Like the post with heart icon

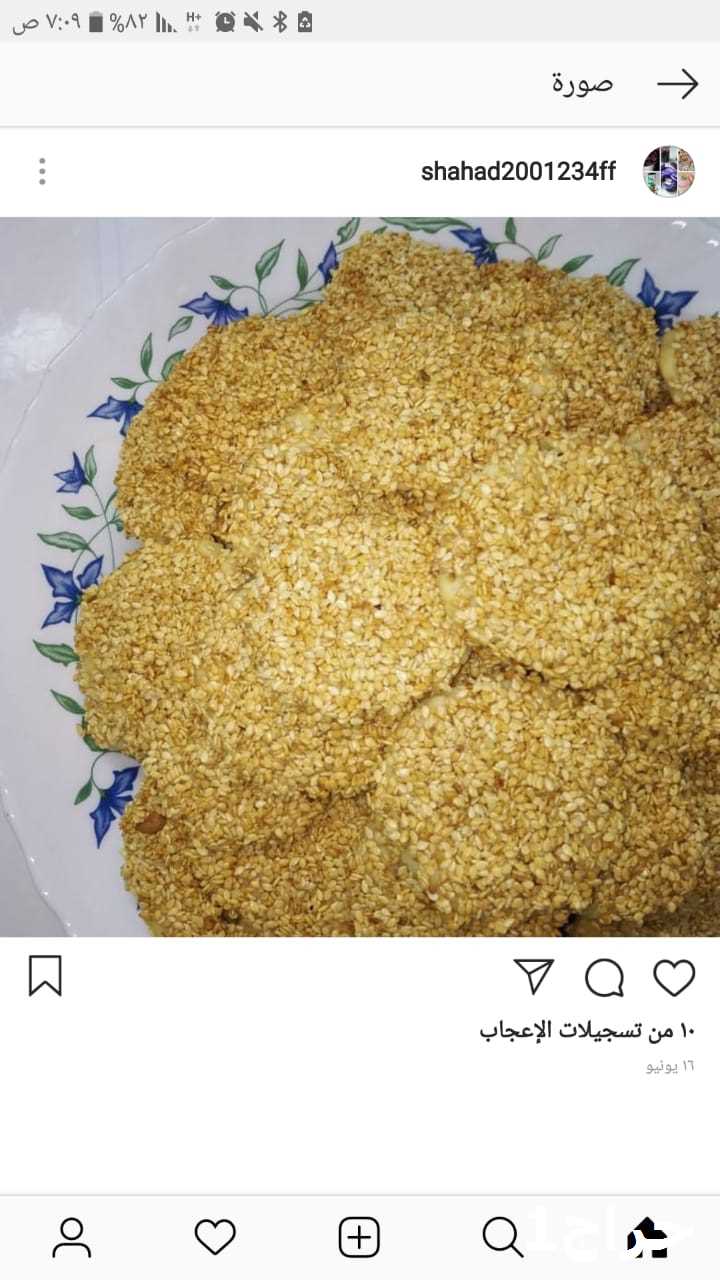674,977
